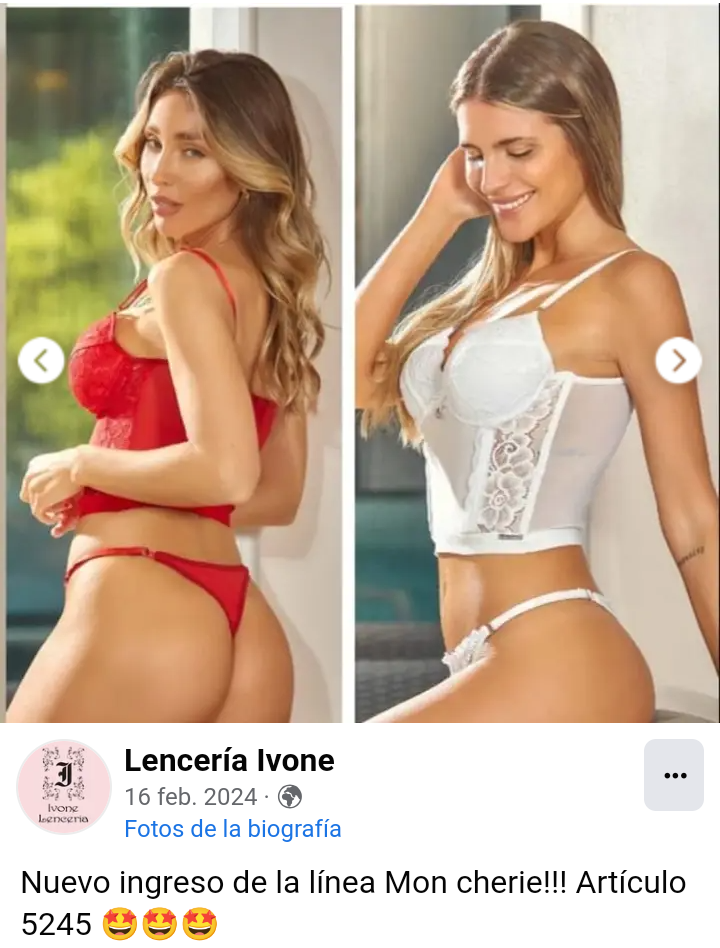The image size is (720, 948).
Task: Go to the next photo
Action: point(678,360)
